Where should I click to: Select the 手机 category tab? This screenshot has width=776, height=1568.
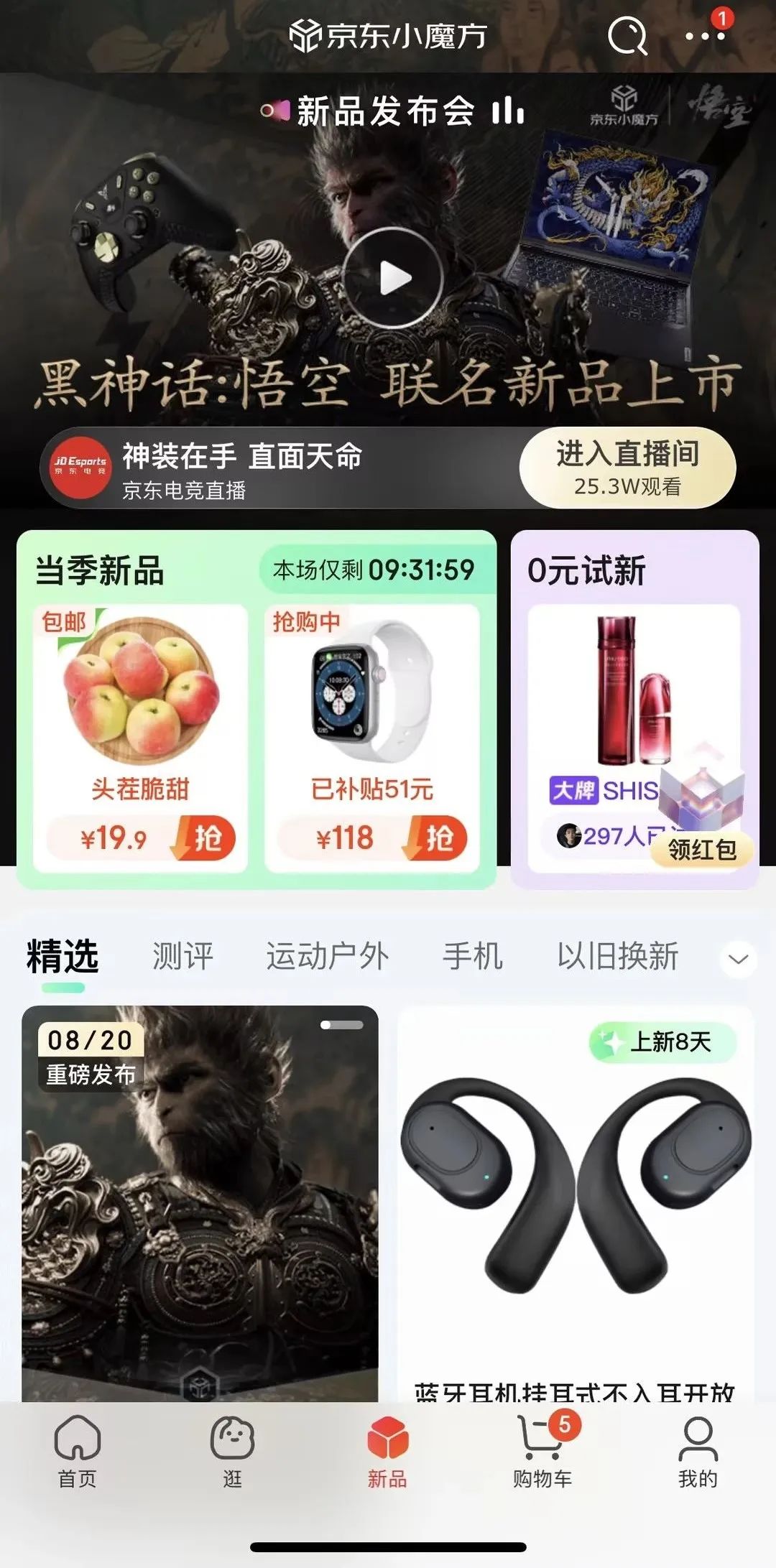pos(472,957)
